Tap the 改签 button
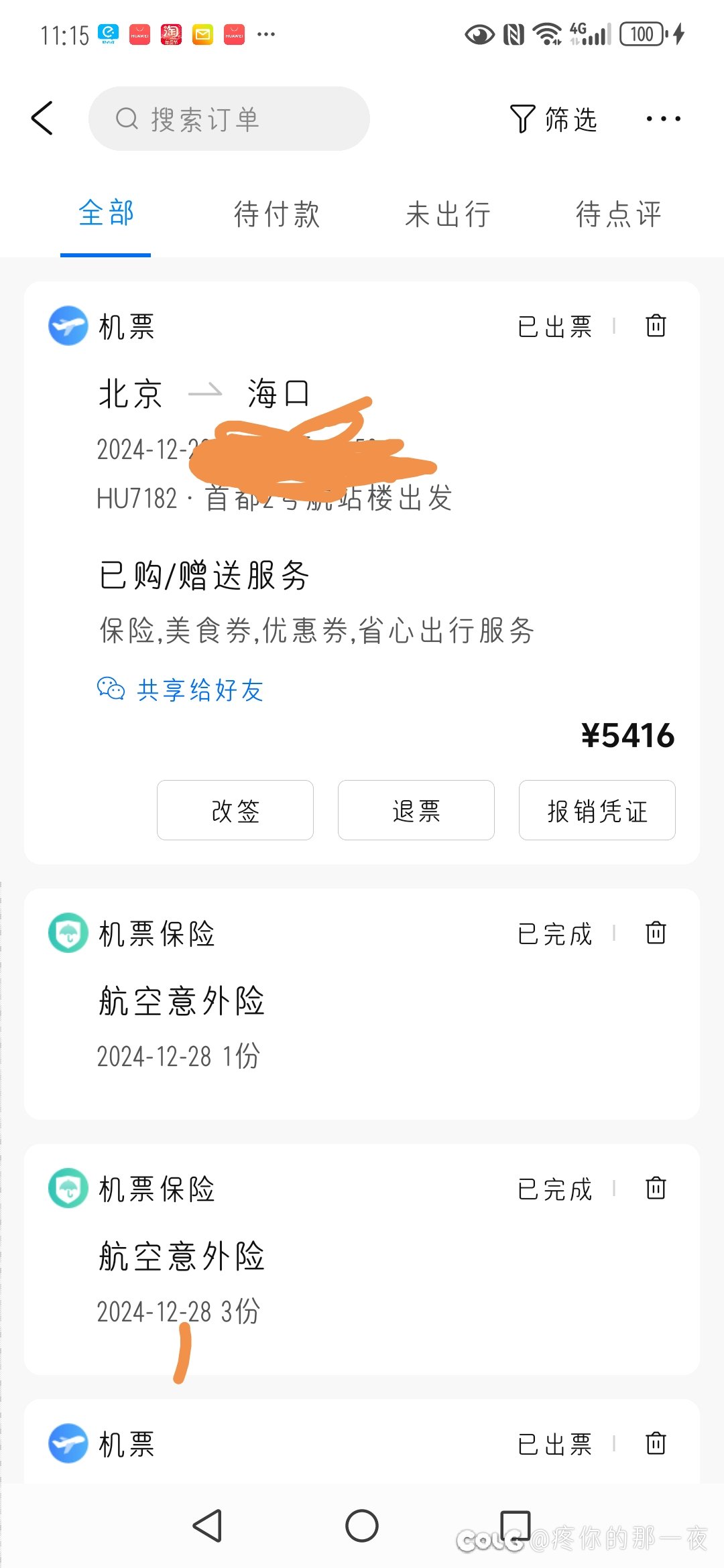 click(235, 810)
